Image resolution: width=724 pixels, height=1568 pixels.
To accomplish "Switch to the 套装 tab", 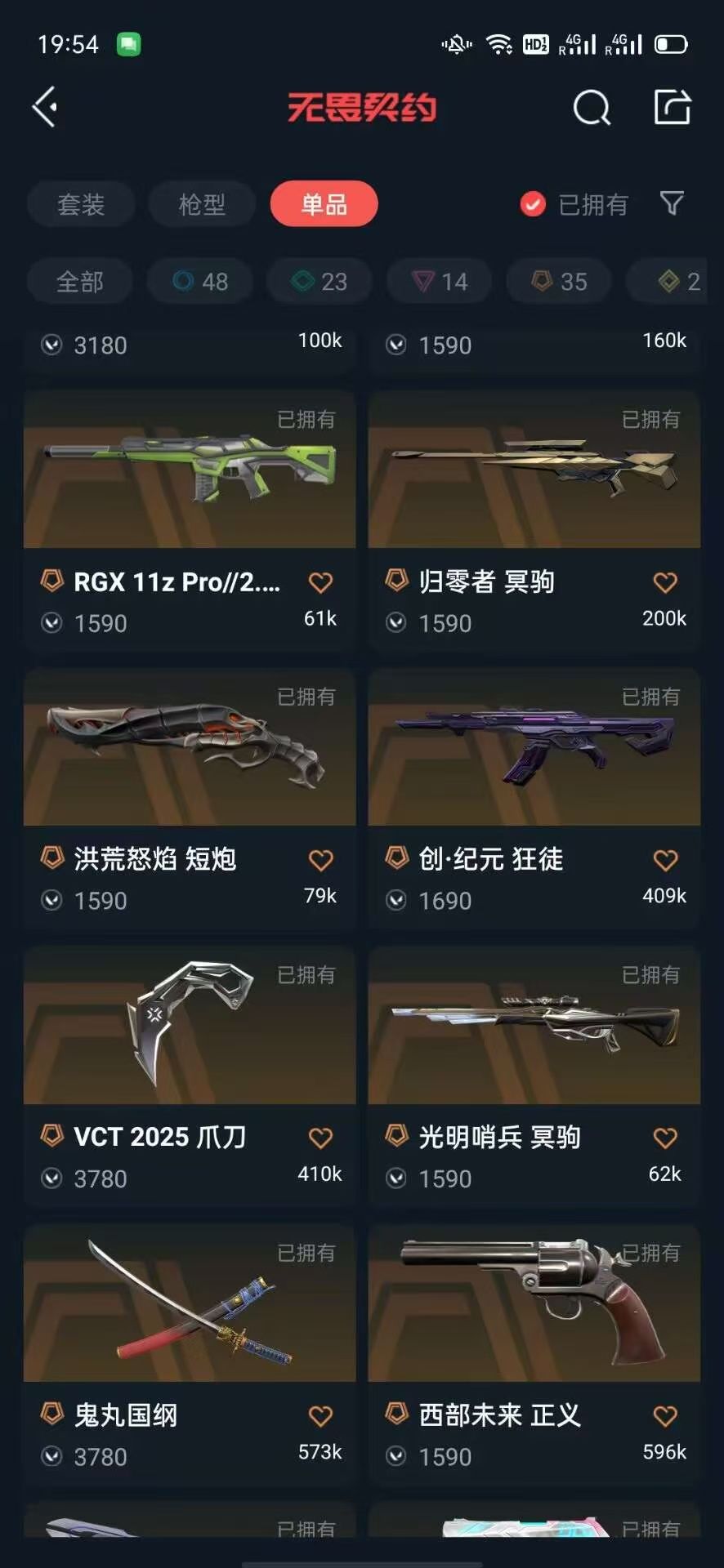I will (81, 204).
